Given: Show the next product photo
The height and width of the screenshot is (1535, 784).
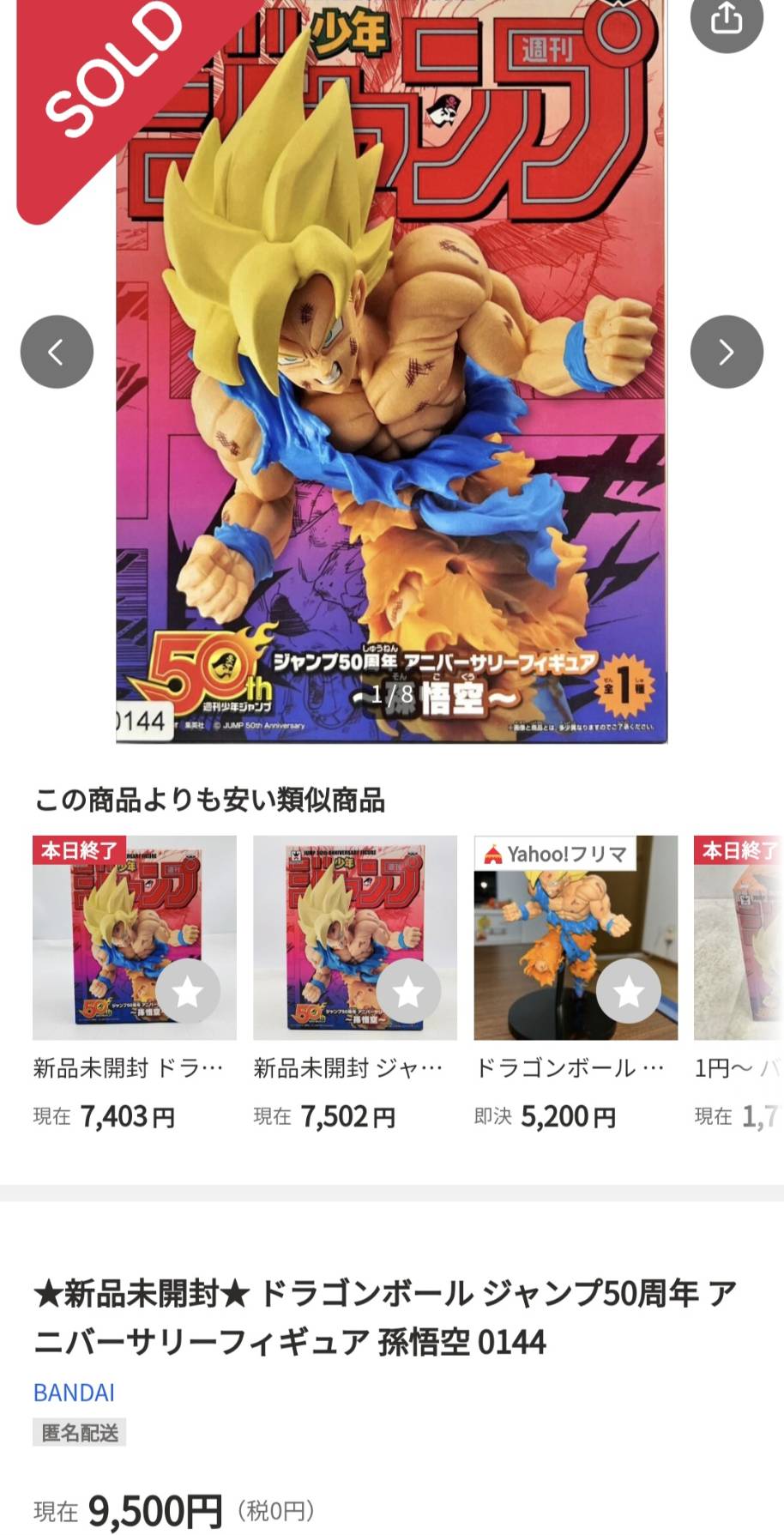Looking at the screenshot, I should tap(726, 352).
